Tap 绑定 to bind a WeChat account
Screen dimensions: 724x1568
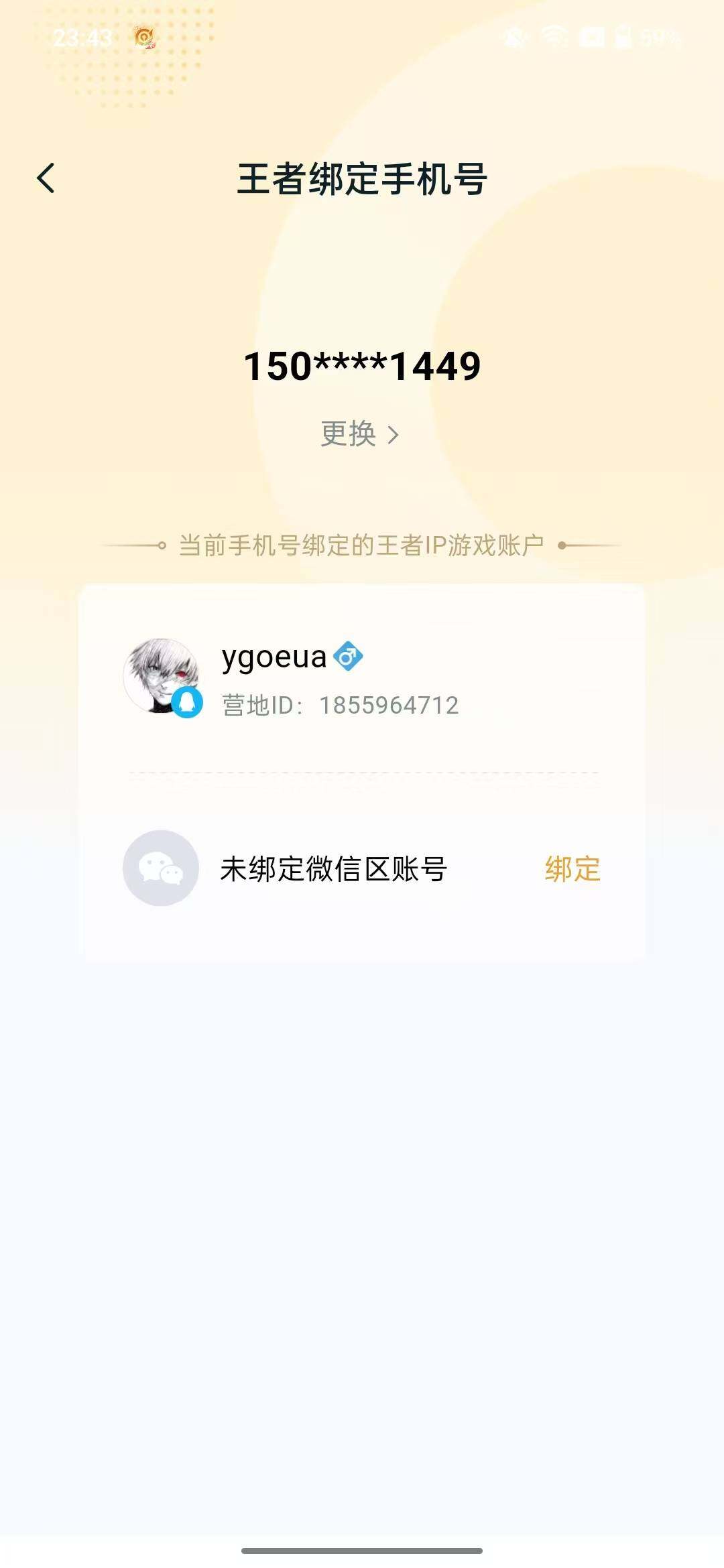click(x=573, y=867)
